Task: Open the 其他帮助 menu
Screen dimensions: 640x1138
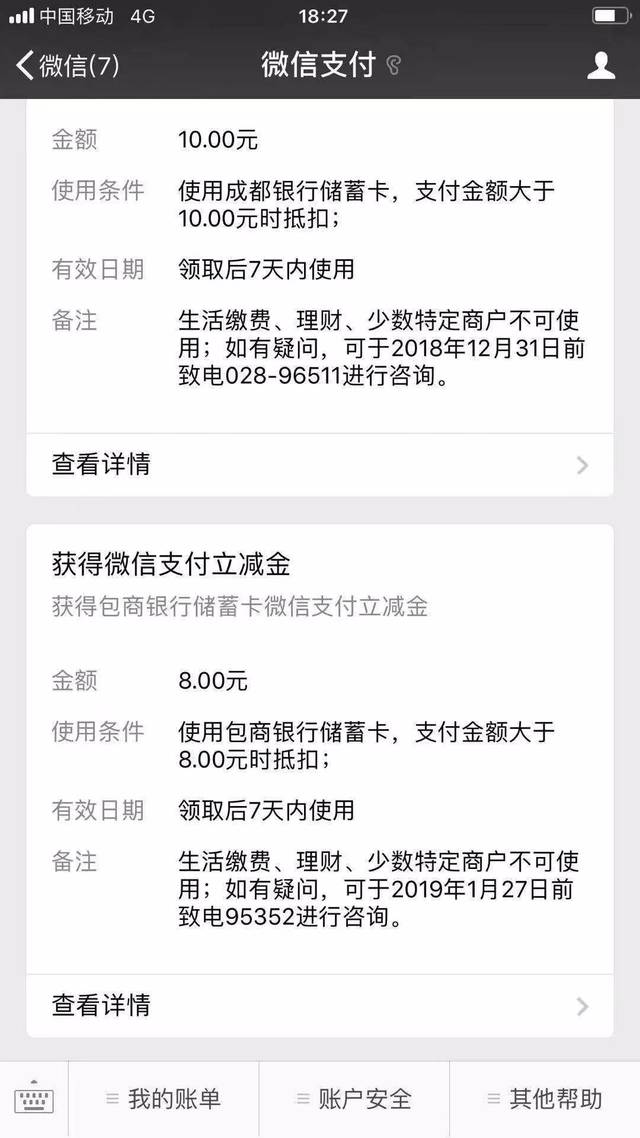Action: click(x=545, y=1099)
